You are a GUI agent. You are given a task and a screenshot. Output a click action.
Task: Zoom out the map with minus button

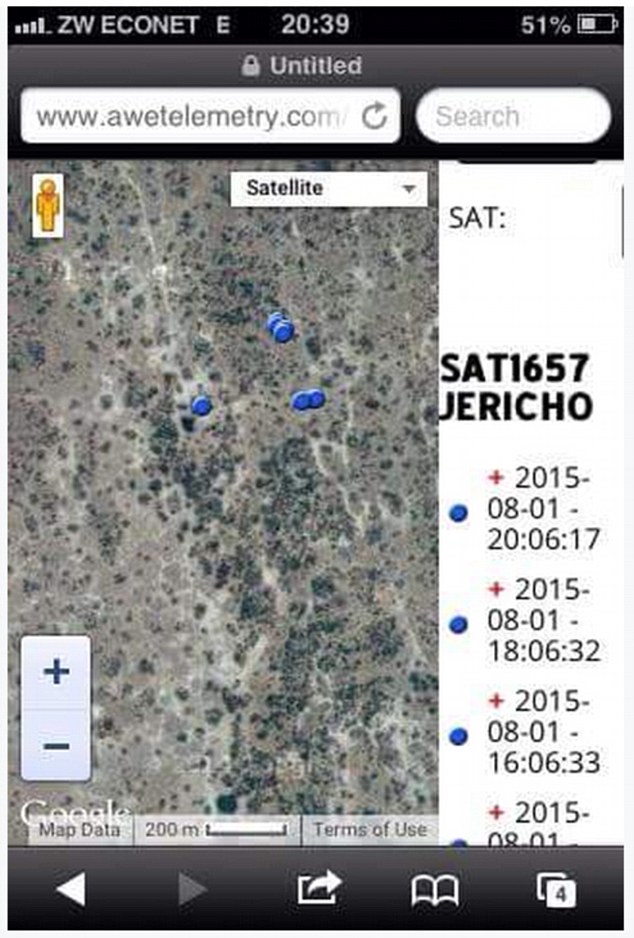point(57,746)
